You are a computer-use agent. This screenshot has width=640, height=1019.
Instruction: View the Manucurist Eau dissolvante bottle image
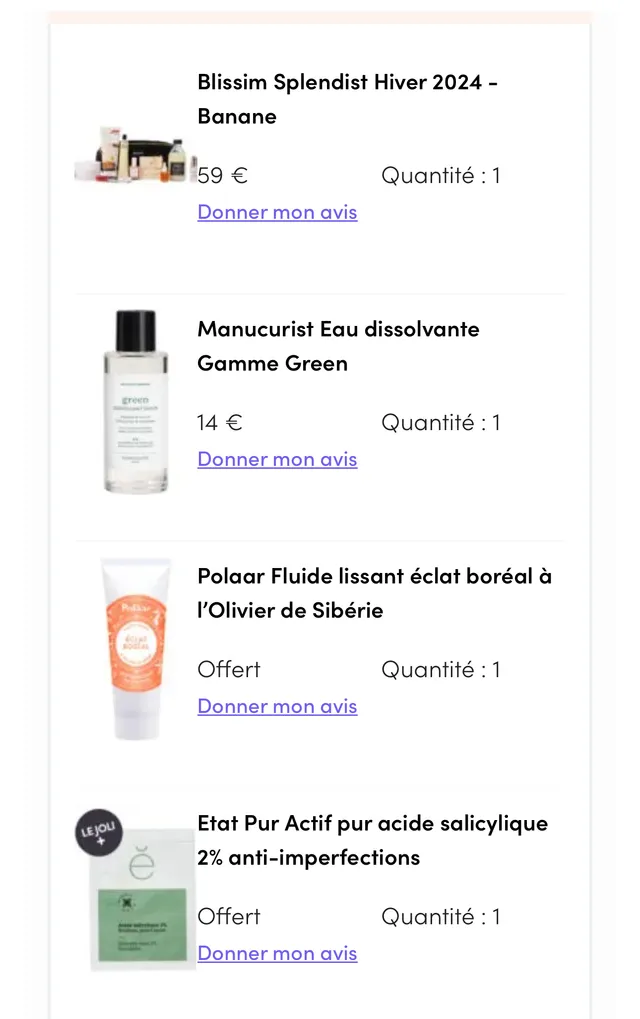pos(135,402)
